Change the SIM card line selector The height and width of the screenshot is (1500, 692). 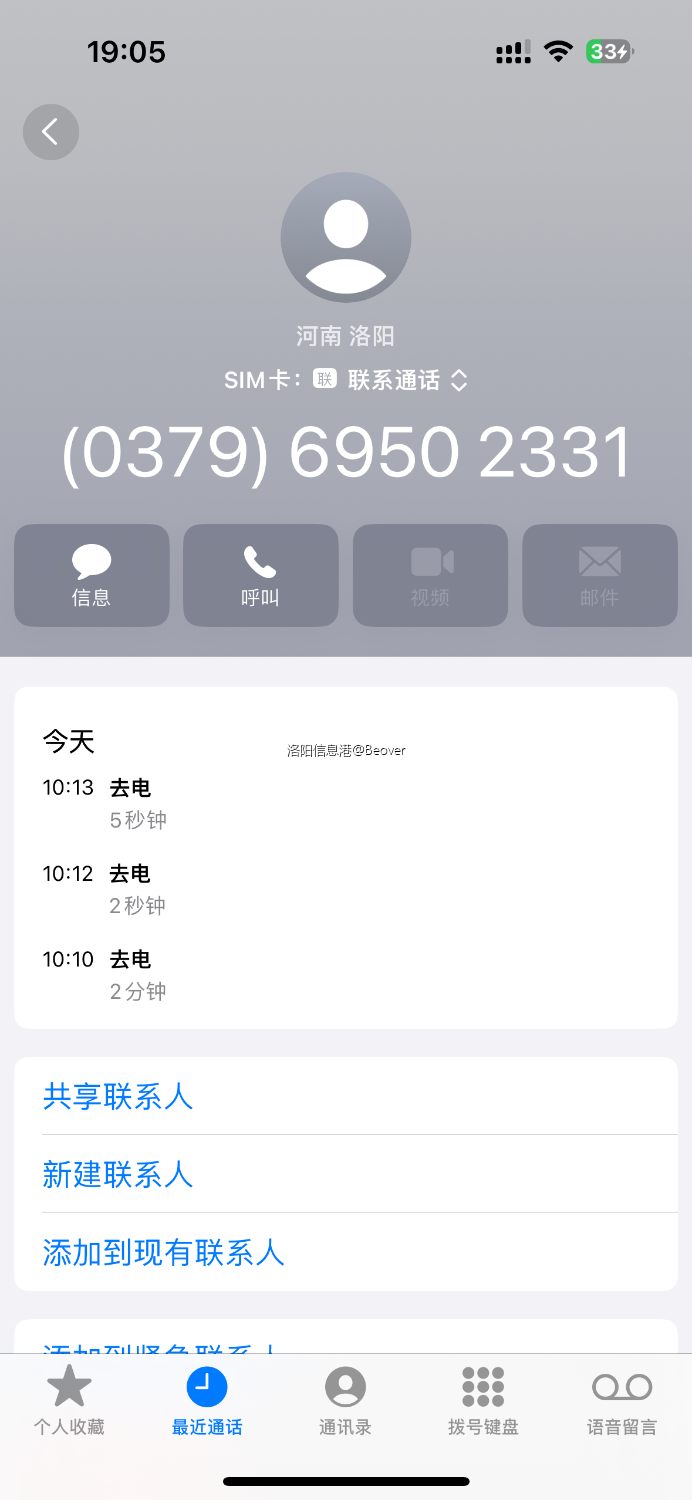pyautogui.click(x=393, y=380)
